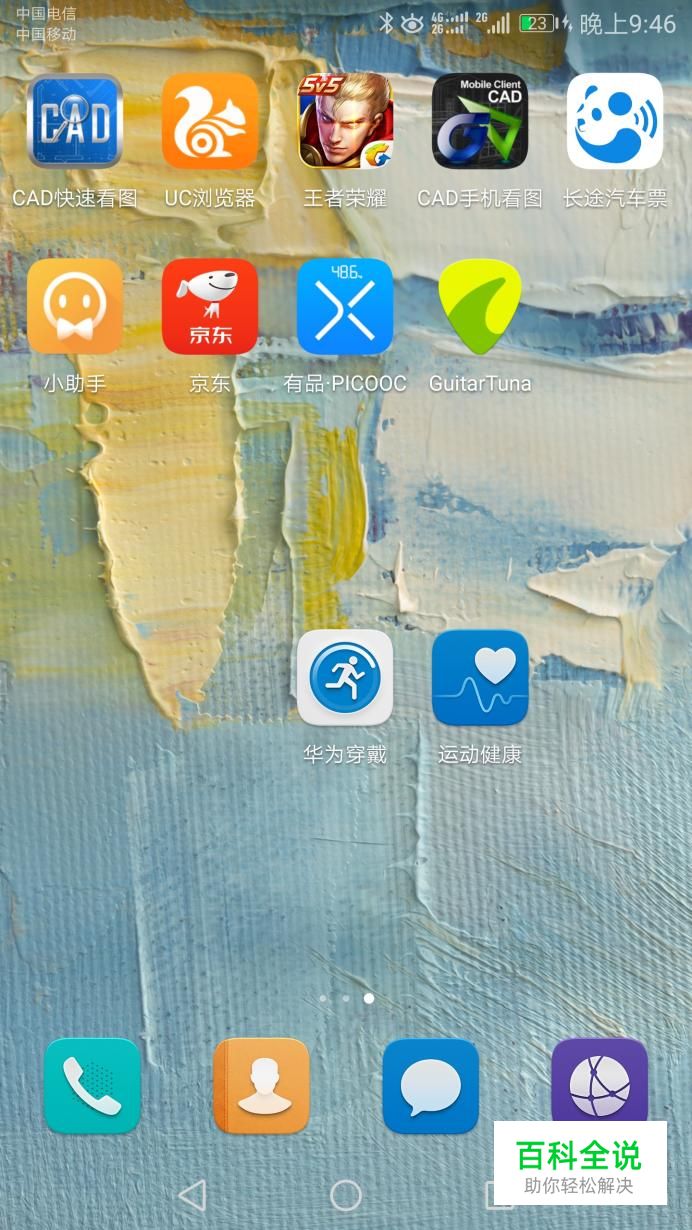Open the 华为穿戴 app
This screenshot has height=1230, width=692.
pyautogui.click(x=345, y=678)
